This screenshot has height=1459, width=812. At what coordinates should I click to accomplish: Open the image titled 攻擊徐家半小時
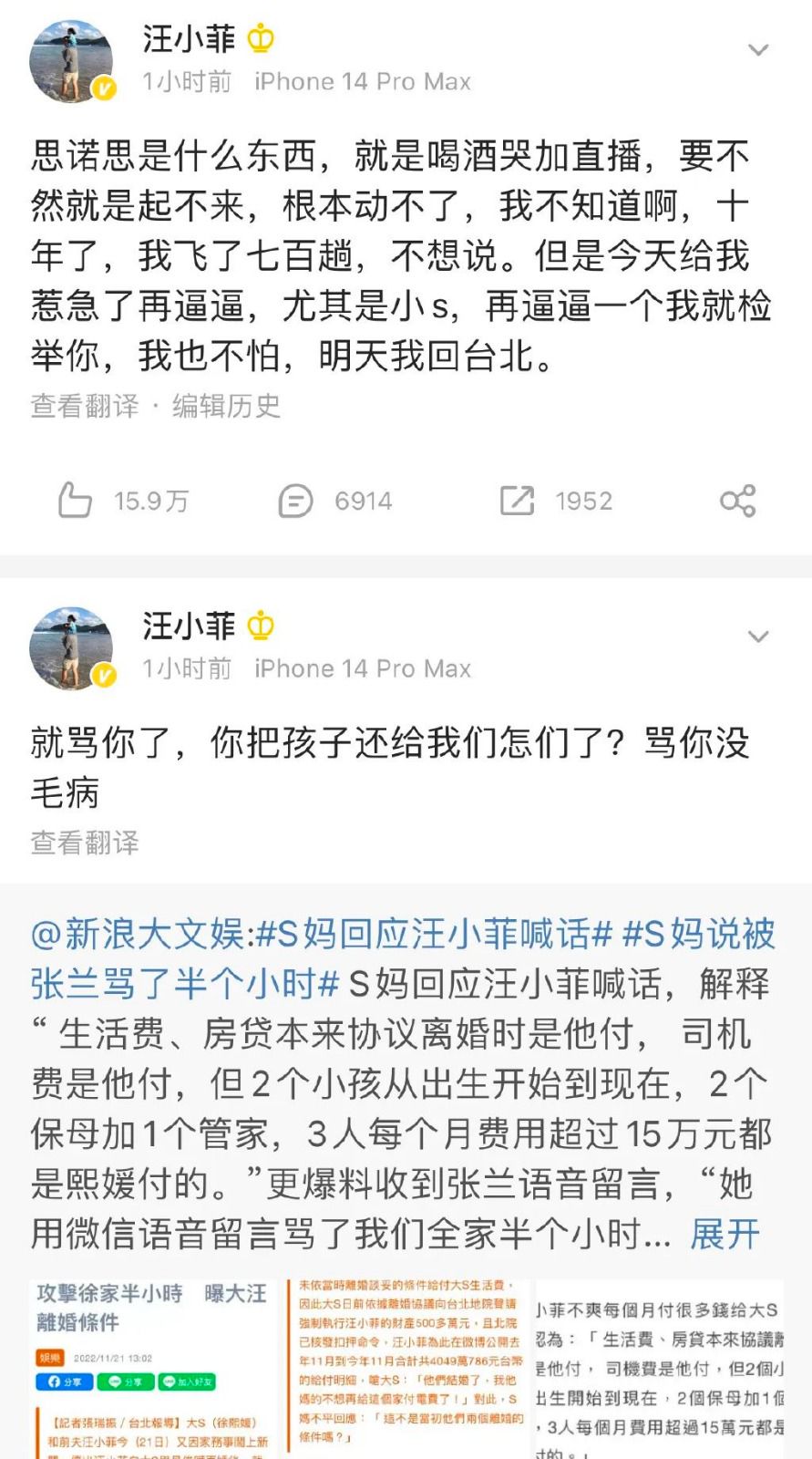(x=152, y=1368)
